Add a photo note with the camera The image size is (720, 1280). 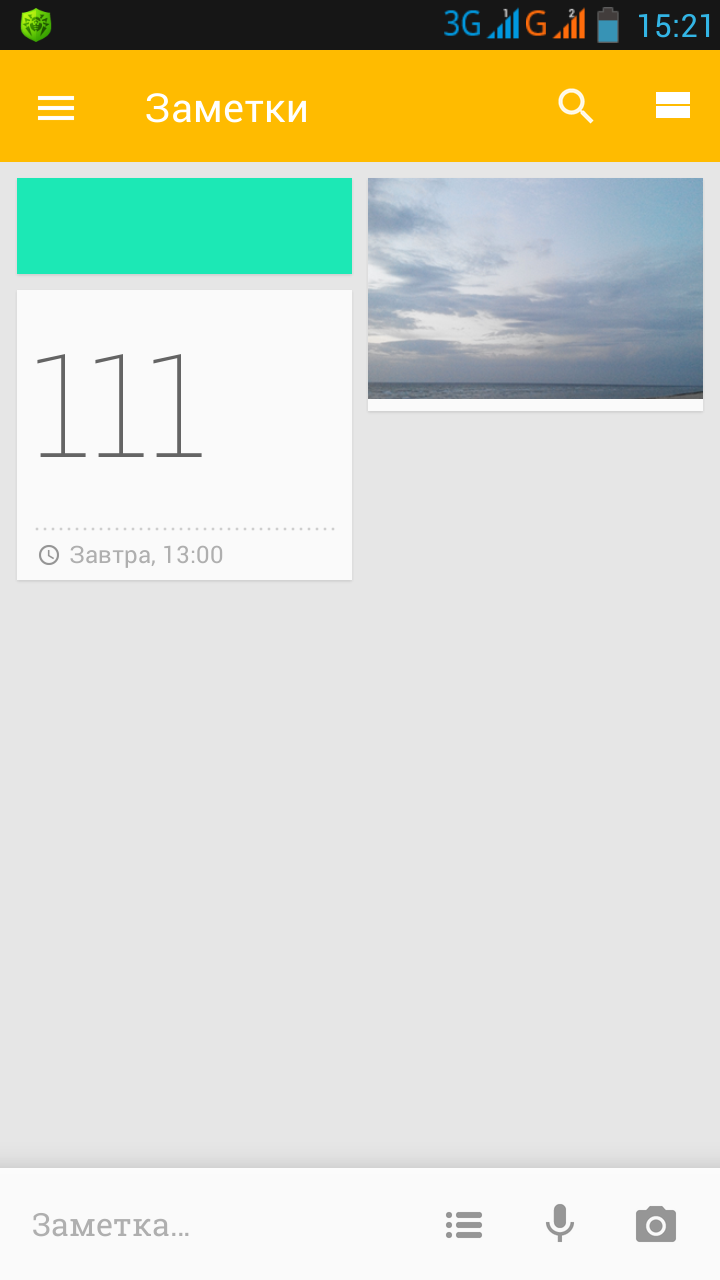click(x=656, y=1224)
